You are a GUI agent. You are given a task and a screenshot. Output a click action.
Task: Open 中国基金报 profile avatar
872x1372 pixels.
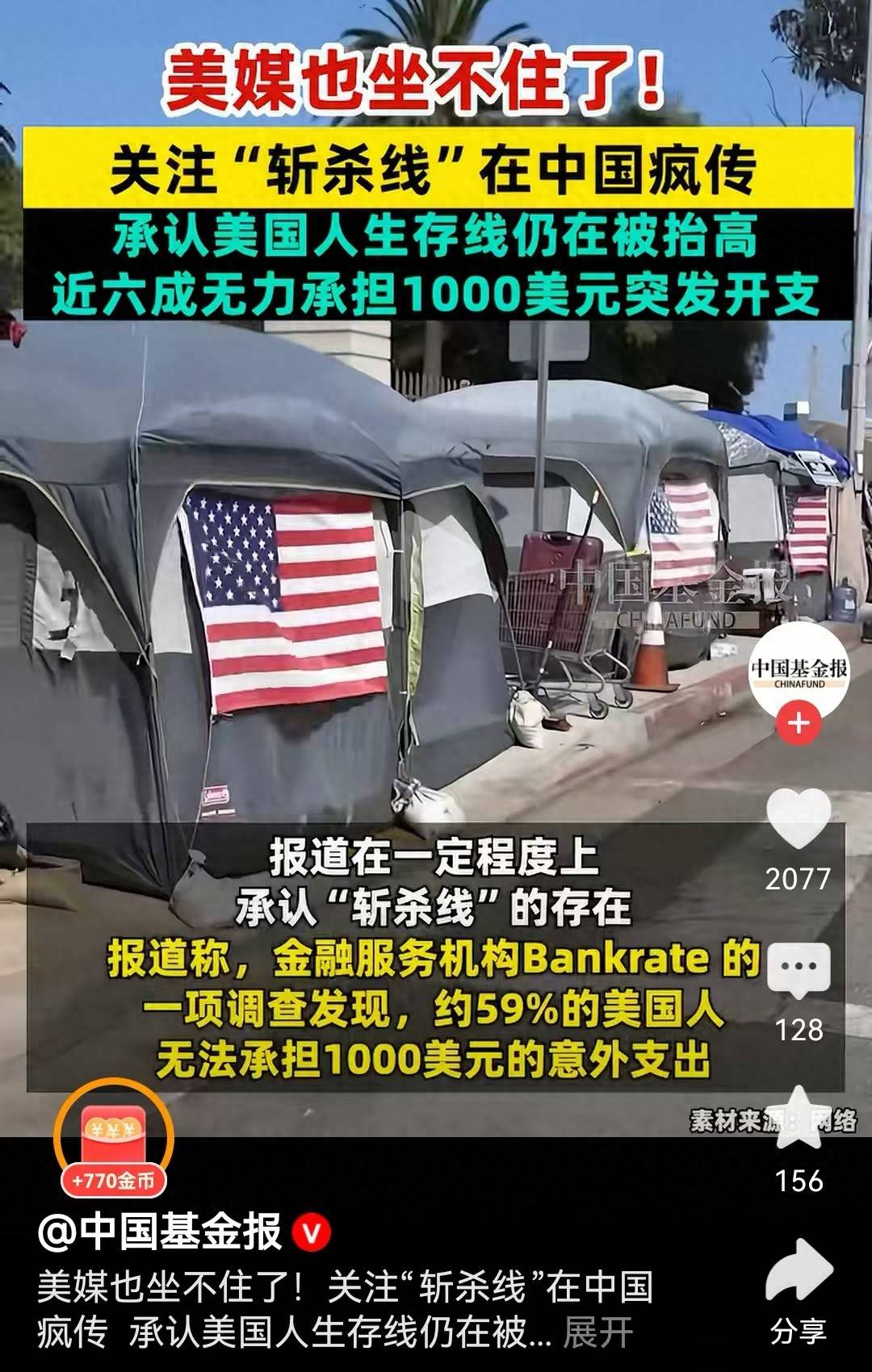799,671
